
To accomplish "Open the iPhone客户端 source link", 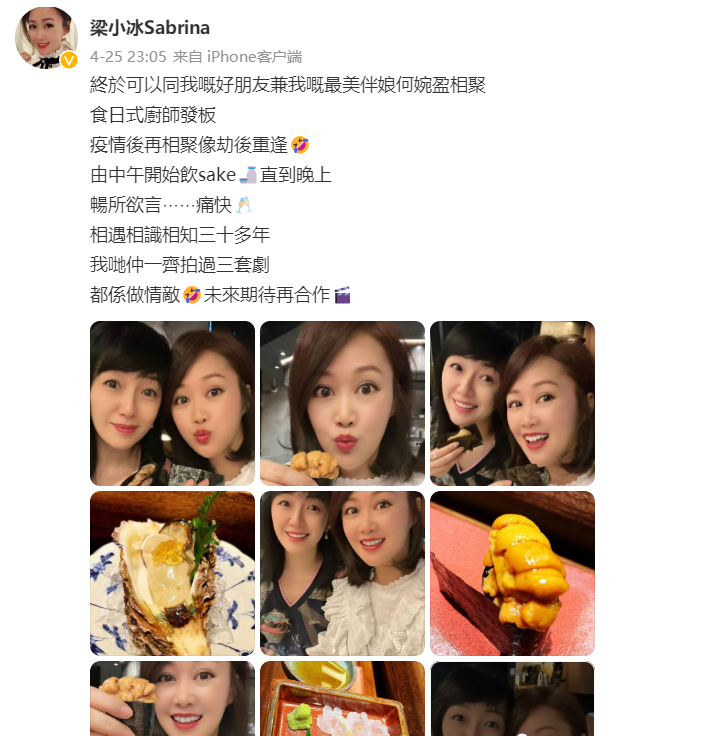I will pos(254,57).
